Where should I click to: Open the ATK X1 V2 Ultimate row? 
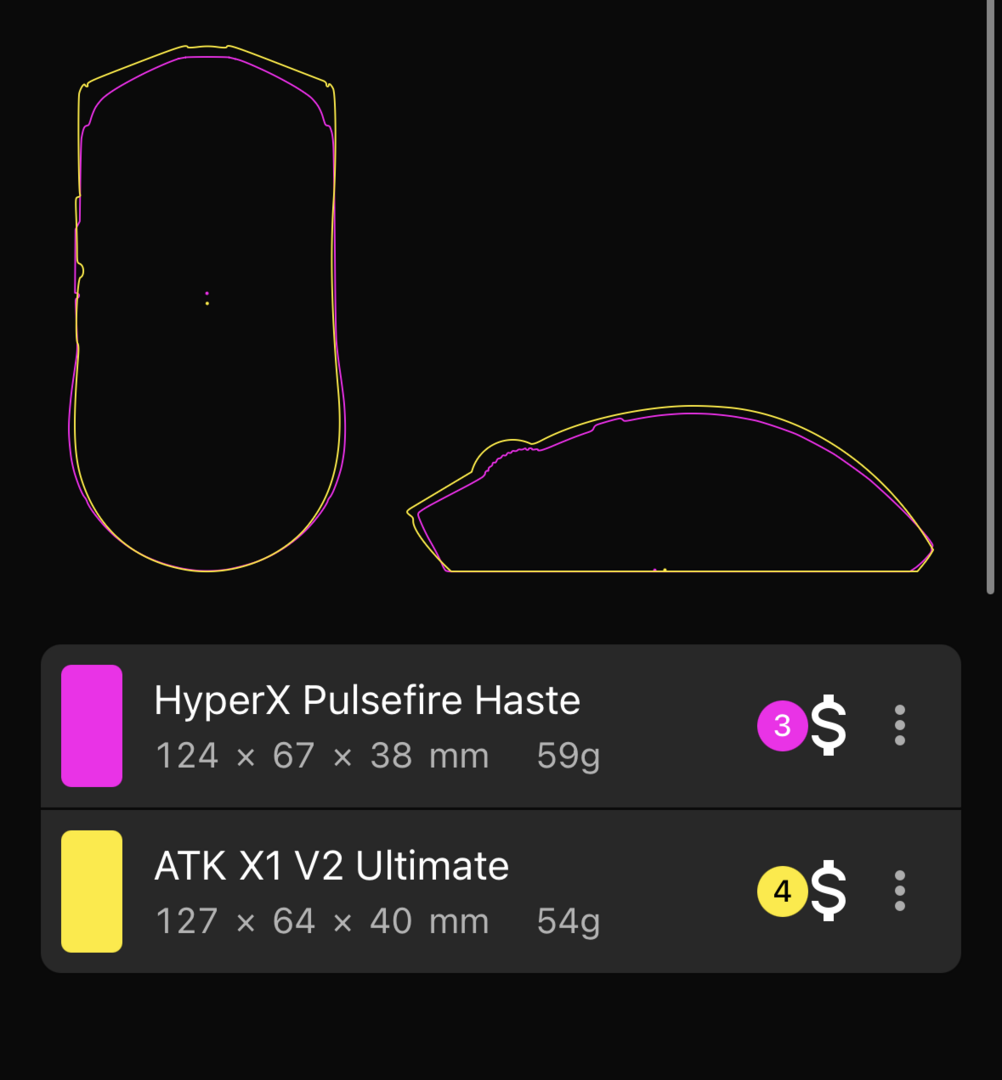pyautogui.click(x=400, y=892)
